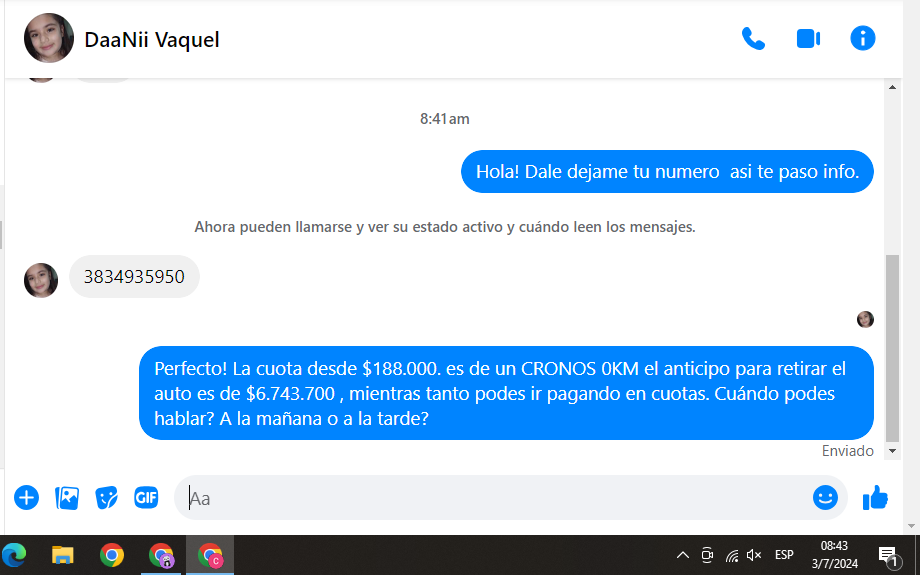Start a video call with DaaNii Vaquel
The width and height of the screenshot is (920, 575).
pyautogui.click(x=808, y=39)
